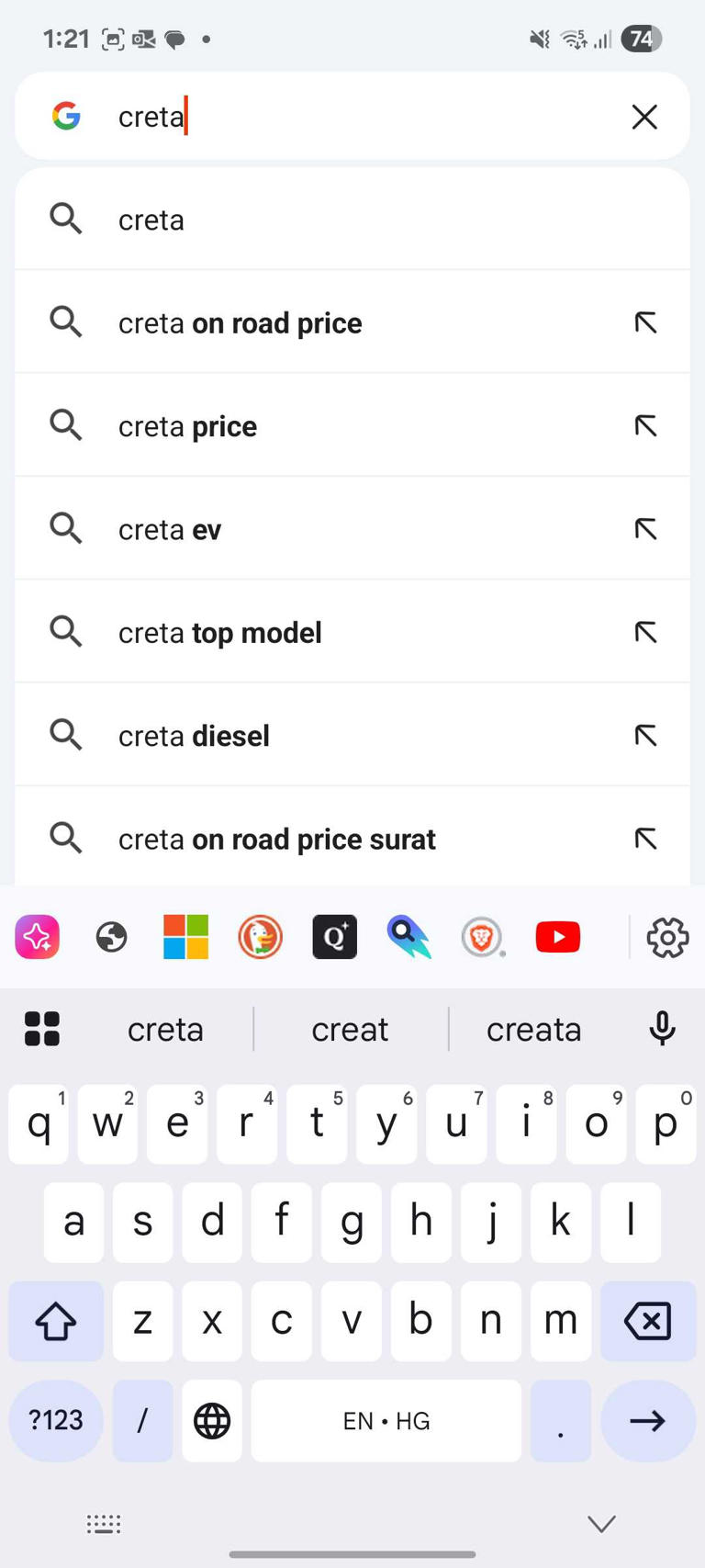Fill search with 'creta on road price' arrow
Image resolution: width=705 pixels, height=1568 pixels.
[x=645, y=322]
